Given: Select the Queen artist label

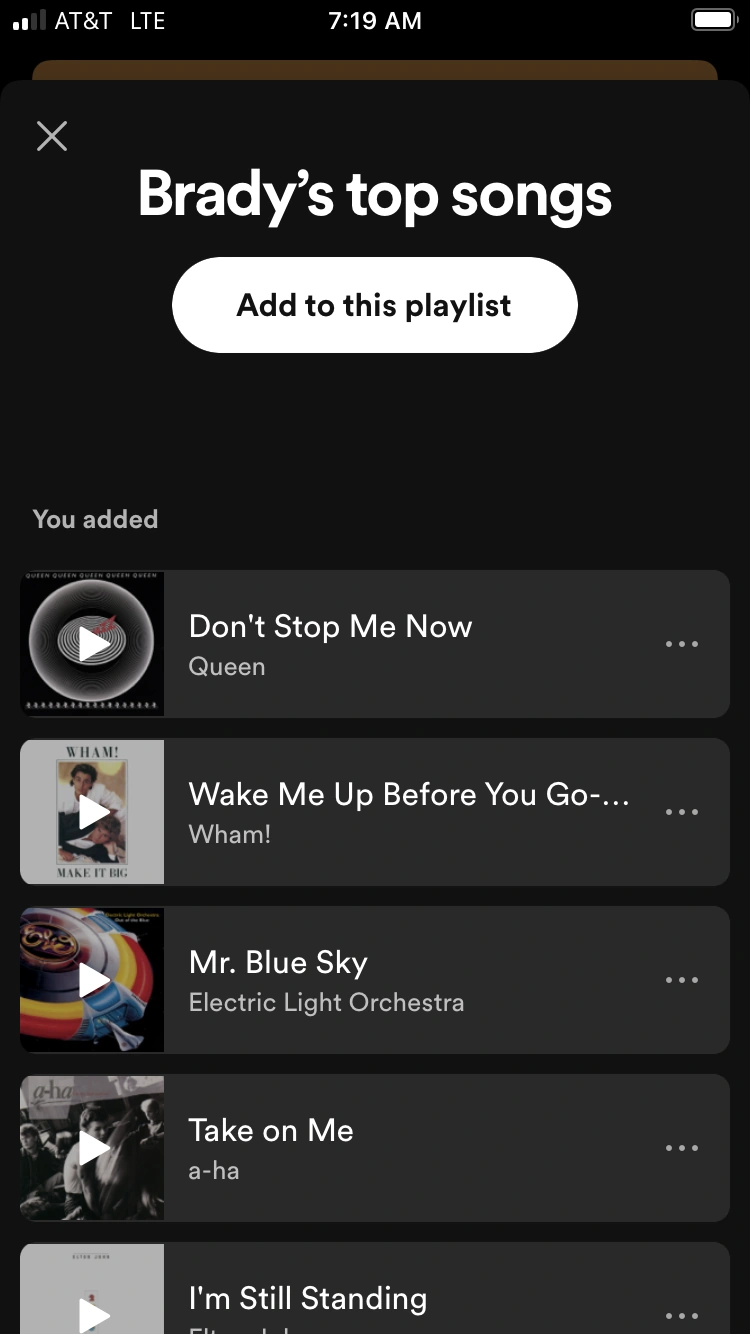Looking at the screenshot, I should click(x=227, y=666).
